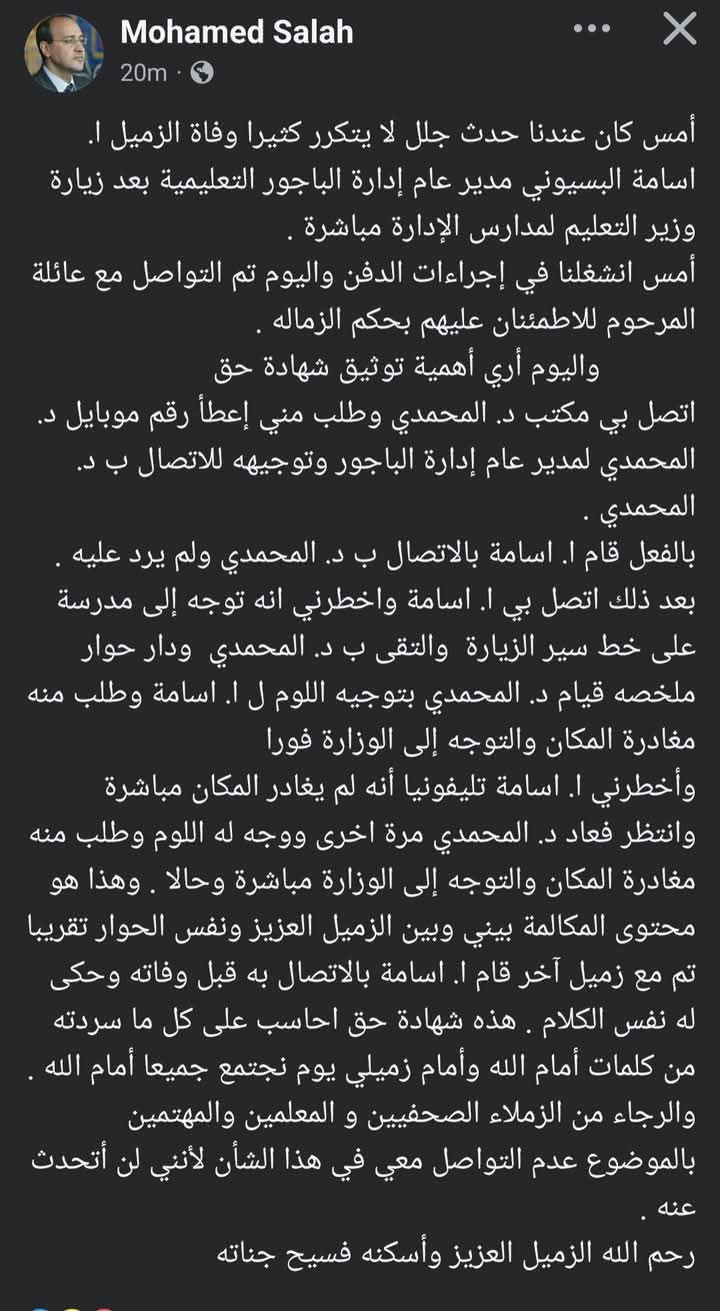Click the leftmost reaction icon under the post
Viewport: 720px width, 1311px height.
(x=40, y=1305)
